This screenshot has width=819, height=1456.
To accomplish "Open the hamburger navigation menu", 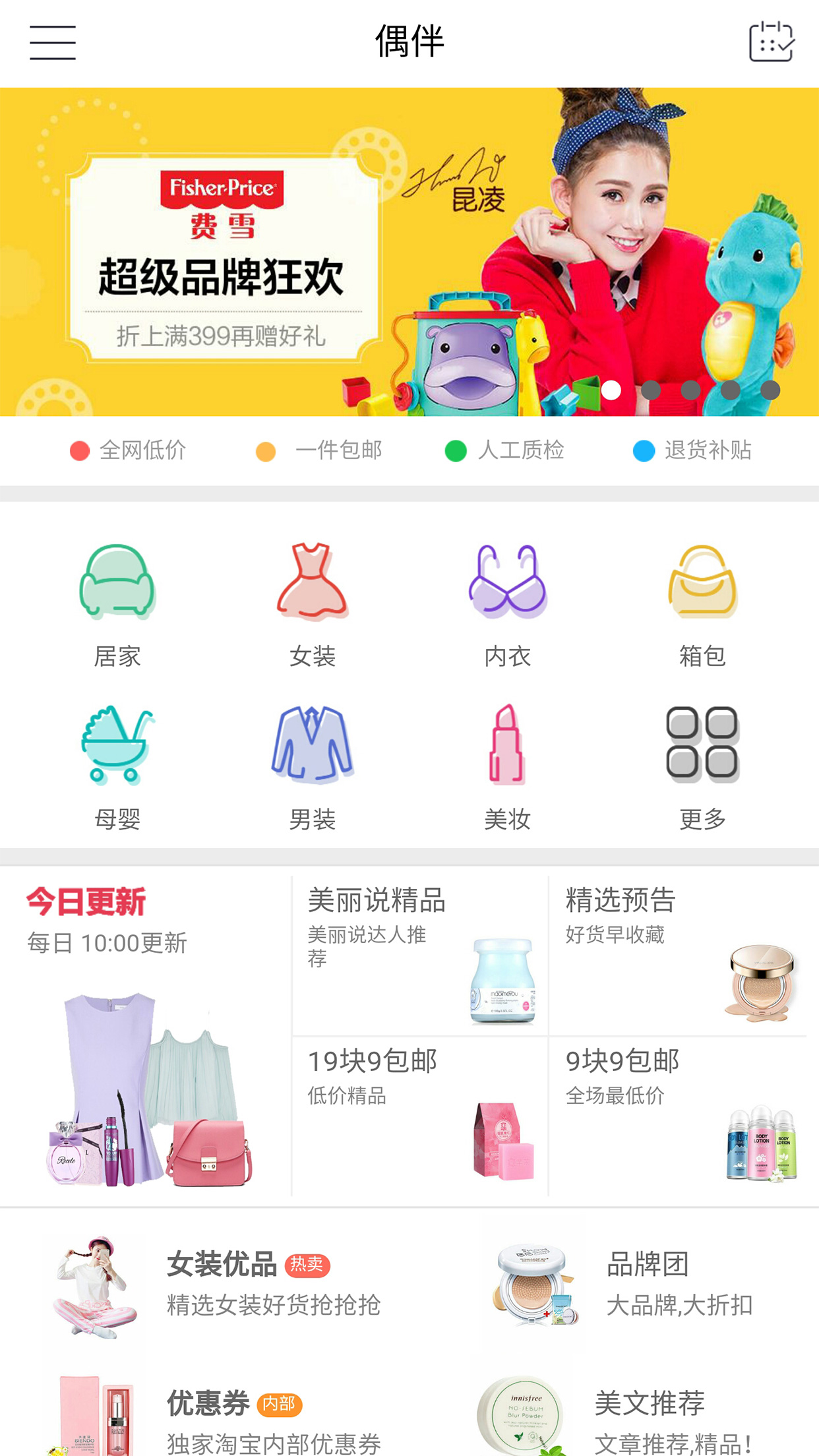I will (x=53, y=42).
